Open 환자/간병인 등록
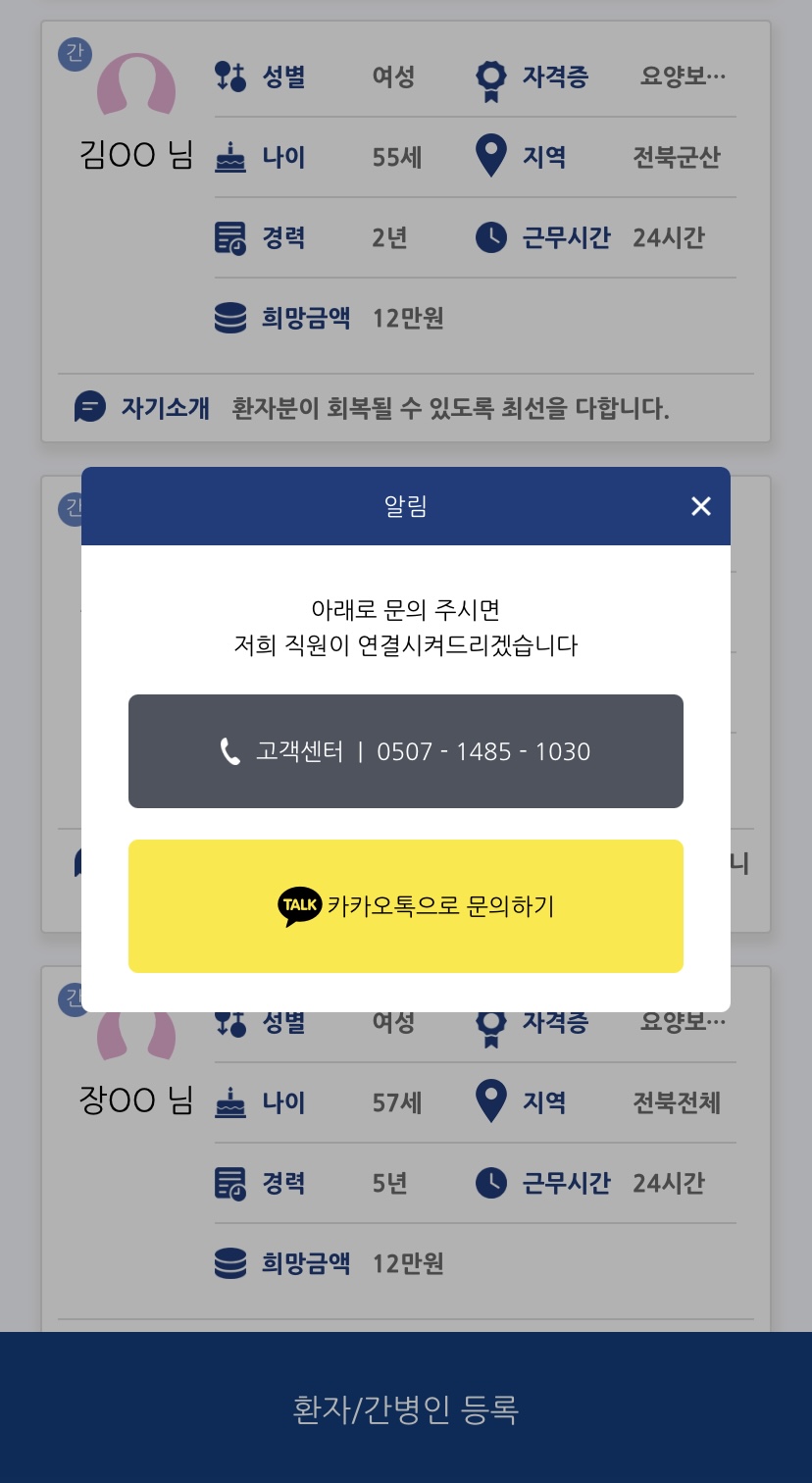This screenshot has height=1483, width=812. coord(405,1408)
